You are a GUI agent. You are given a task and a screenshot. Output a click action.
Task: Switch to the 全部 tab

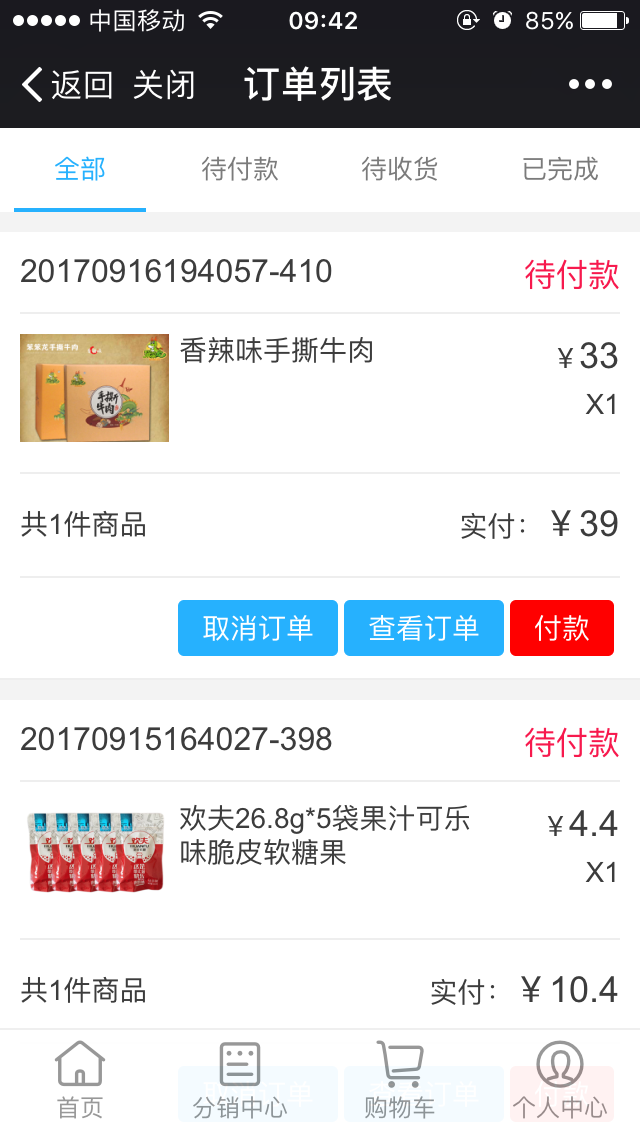tap(80, 169)
